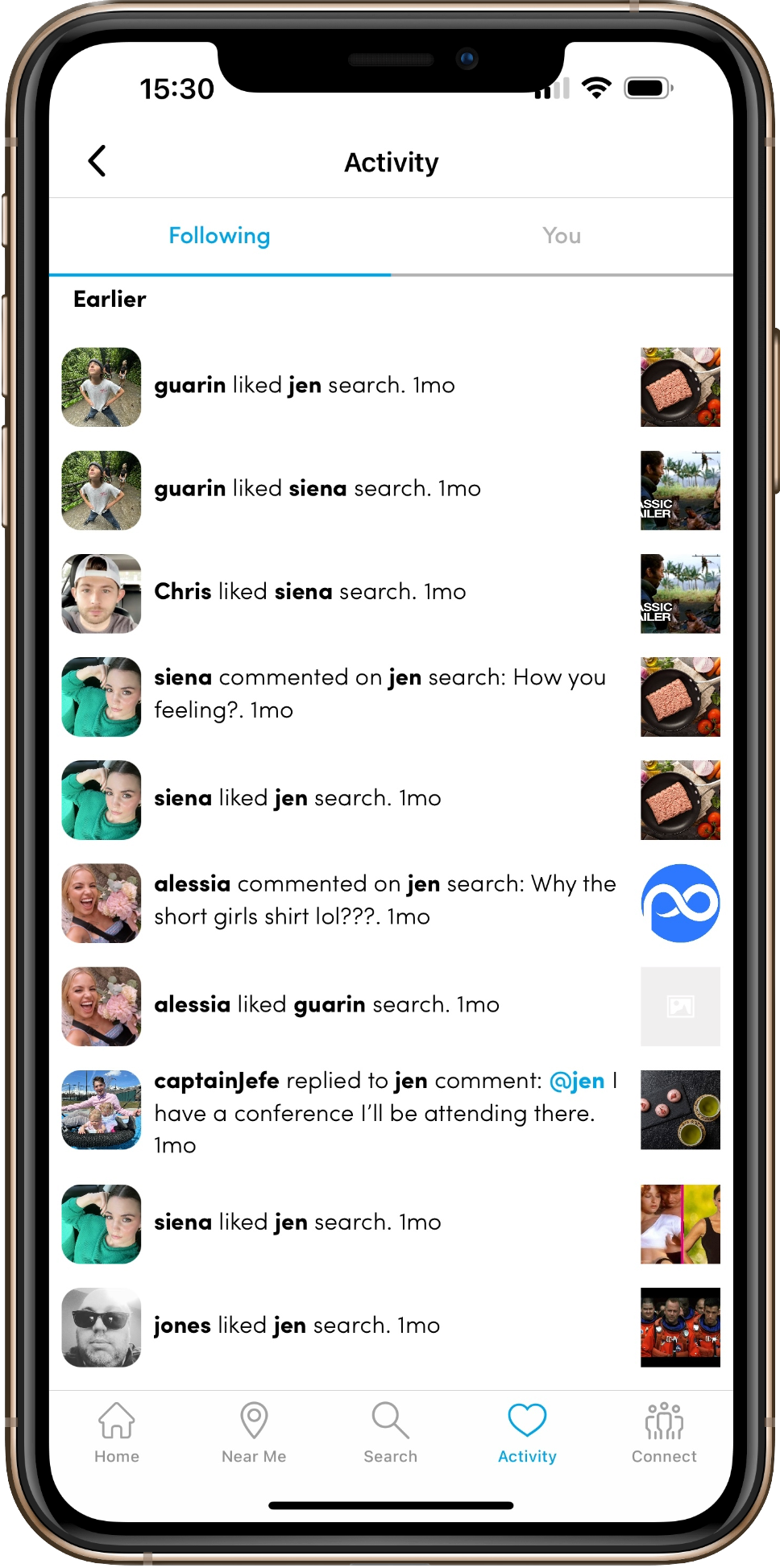Go to the Search tab
The height and width of the screenshot is (1568, 780).
click(x=391, y=1433)
